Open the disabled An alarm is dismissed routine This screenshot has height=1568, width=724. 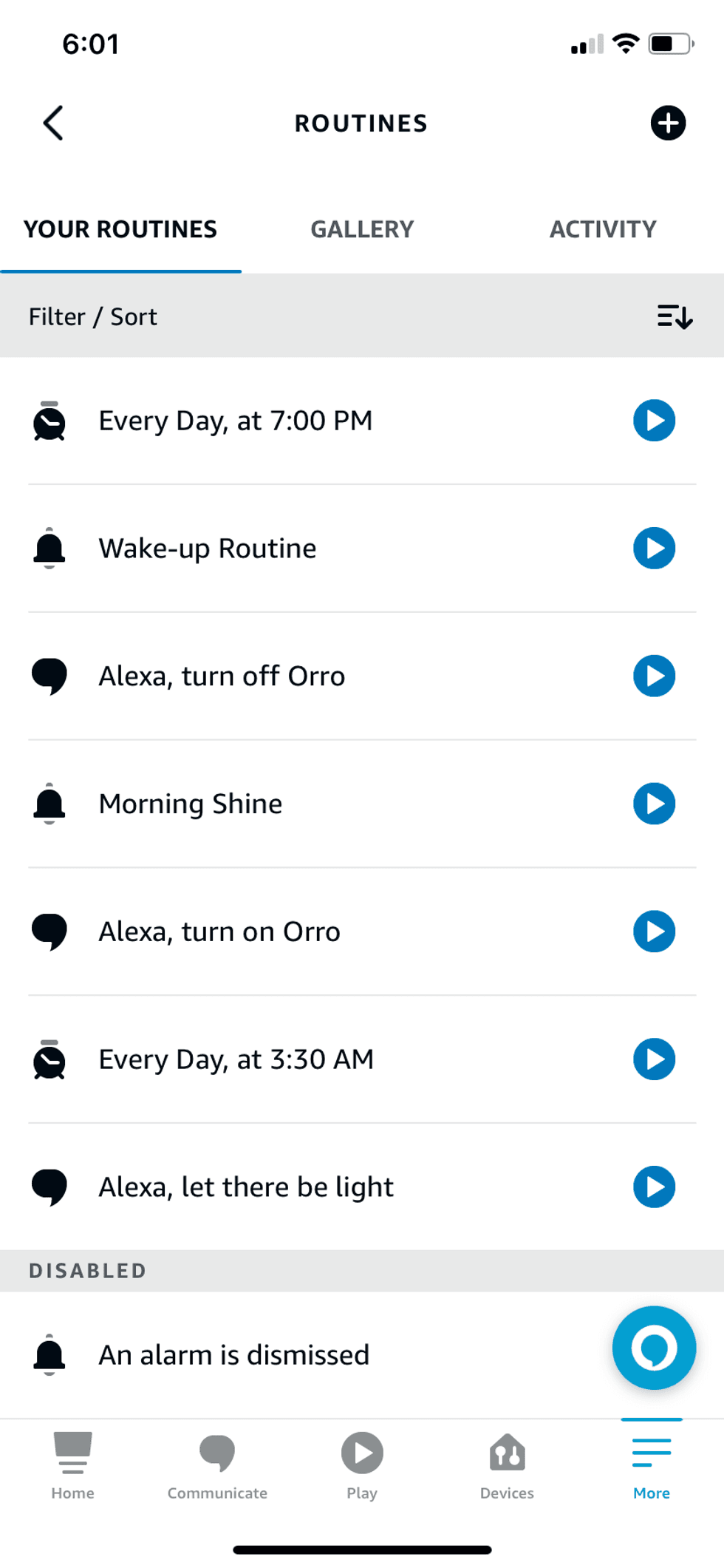[234, 1354]
